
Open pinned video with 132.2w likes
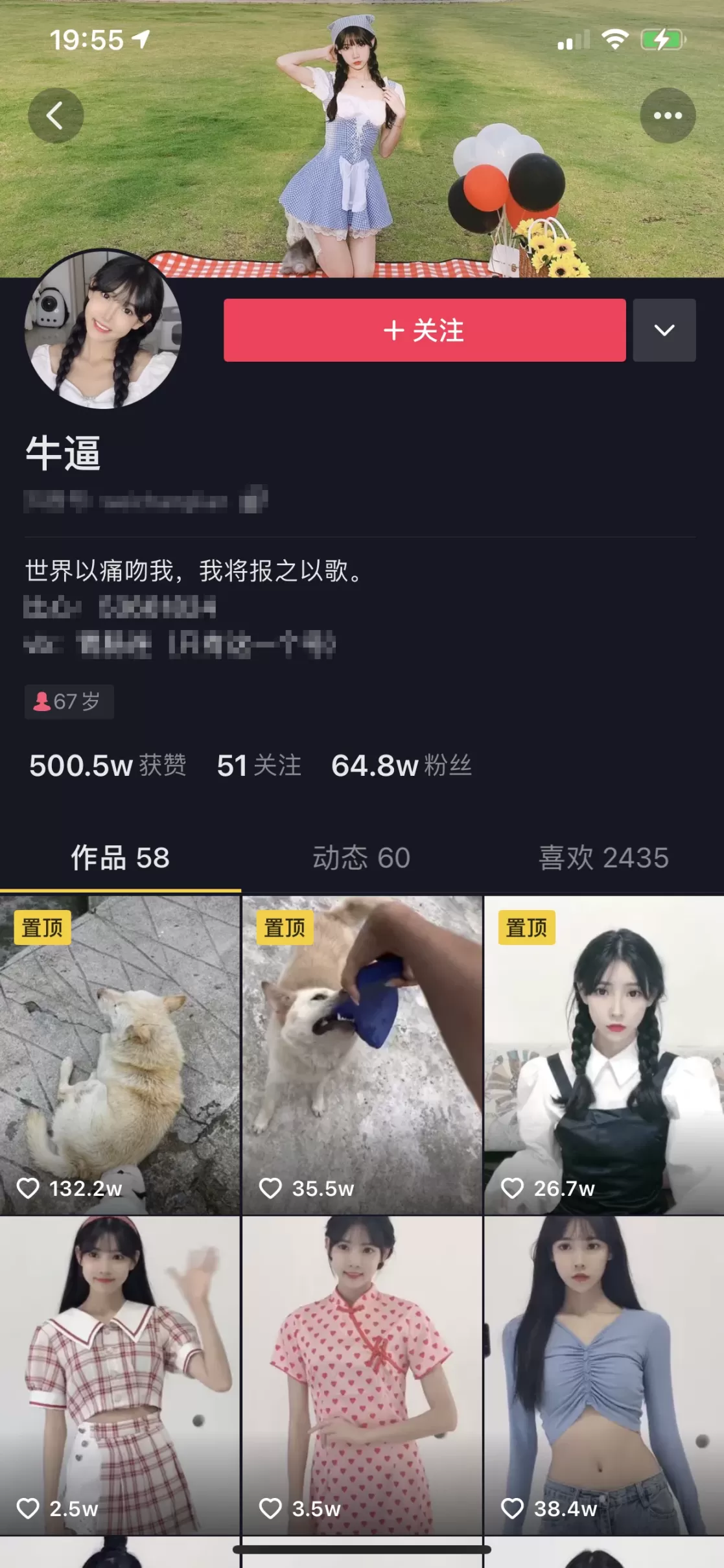pyautogui.click(x=120, y=1055)
